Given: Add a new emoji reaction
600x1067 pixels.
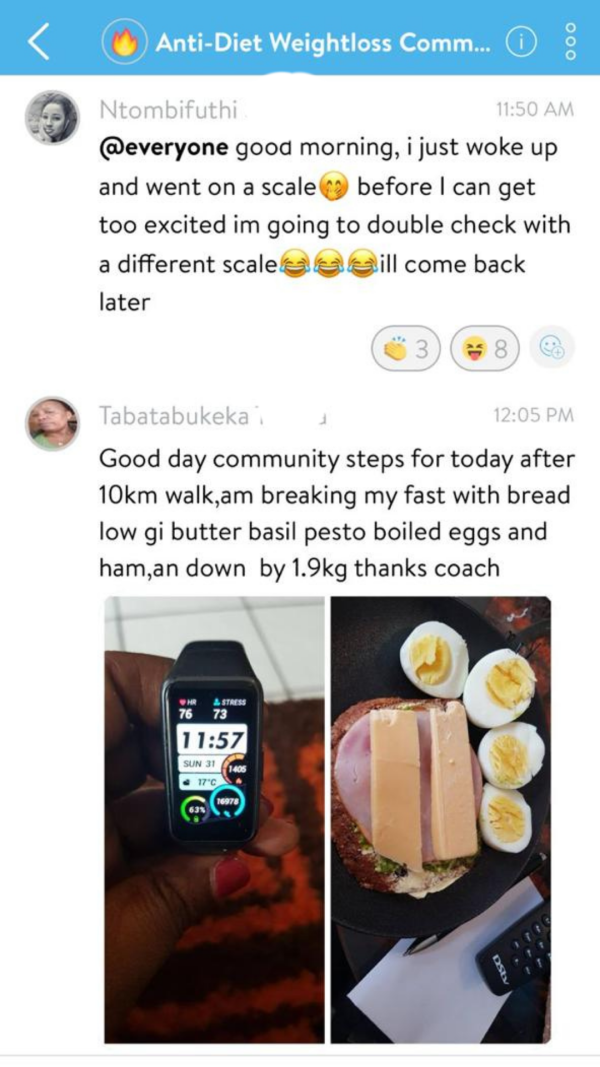Looking at the screenshot, I should (x=551, y=348).
